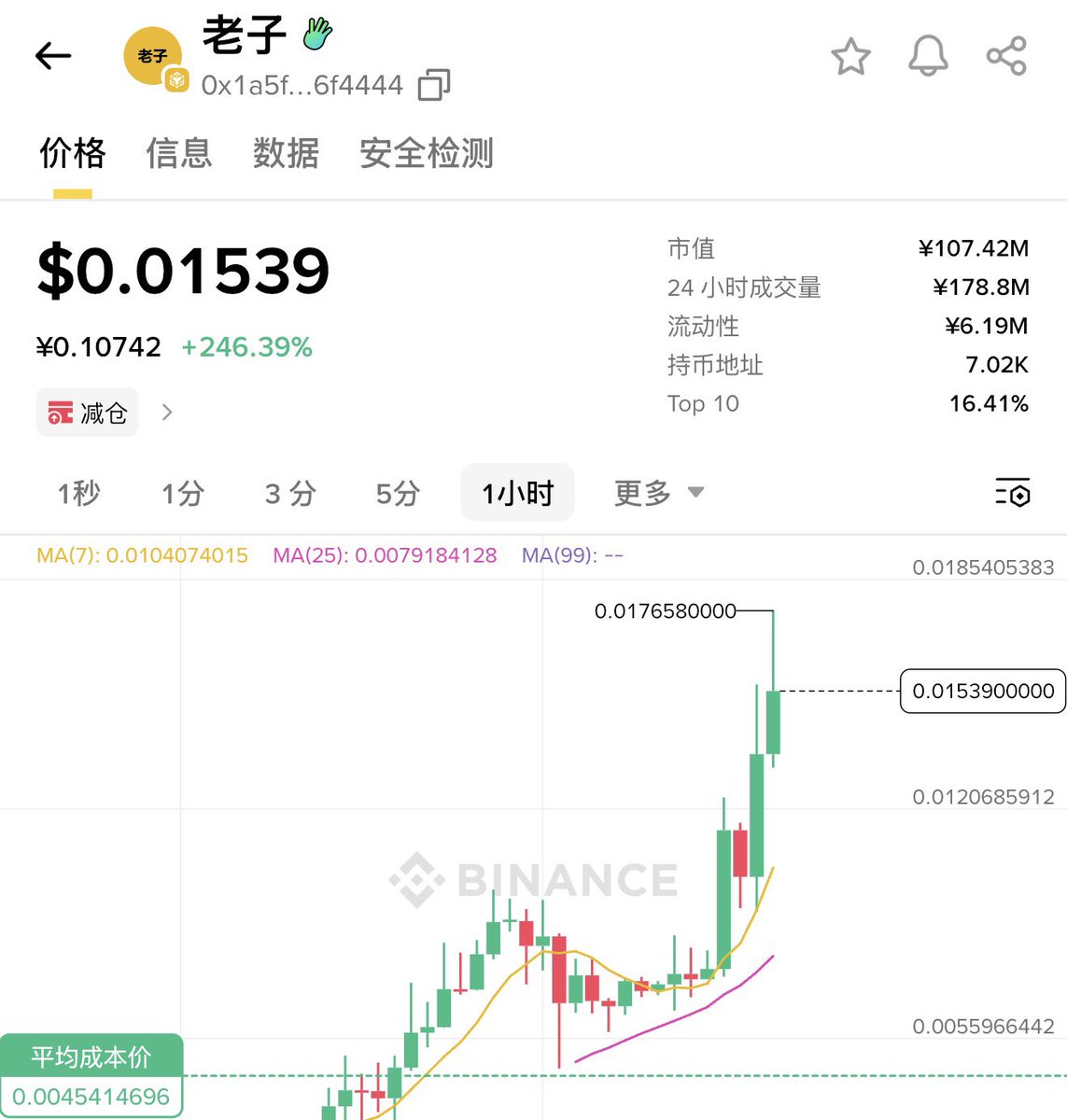Viewport: 1067px width, 1120px height.
Task: Open the 减仓 signal details
Action: pyautogui.click(x=105, y=413)
